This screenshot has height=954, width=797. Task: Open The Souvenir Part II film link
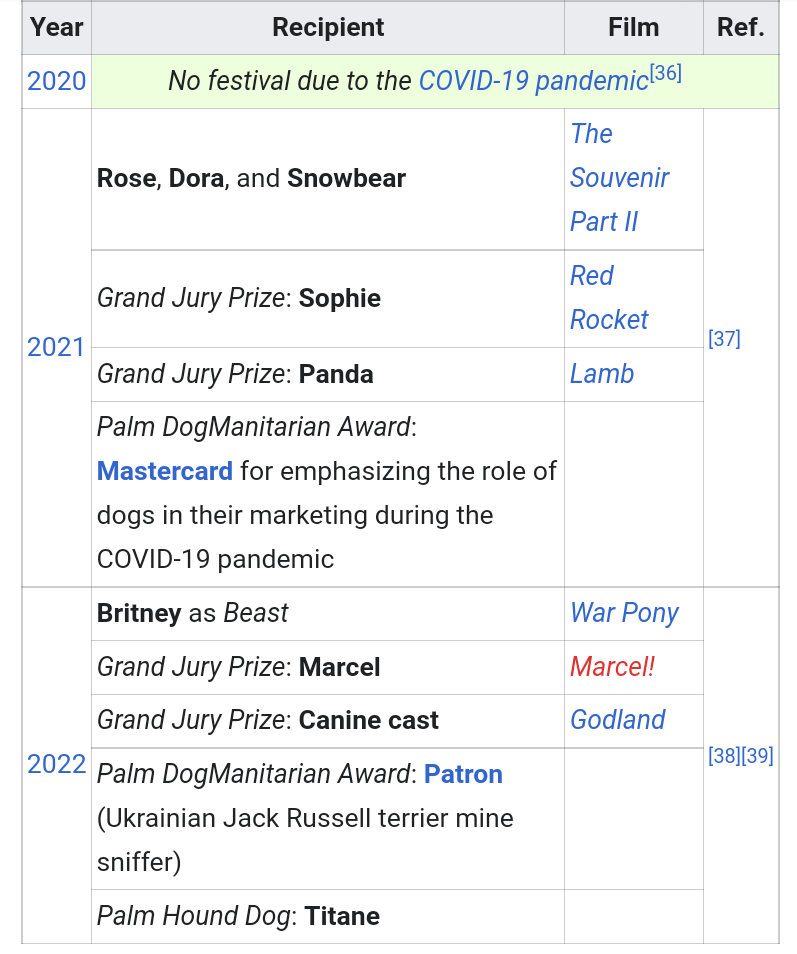coord(618,178)
